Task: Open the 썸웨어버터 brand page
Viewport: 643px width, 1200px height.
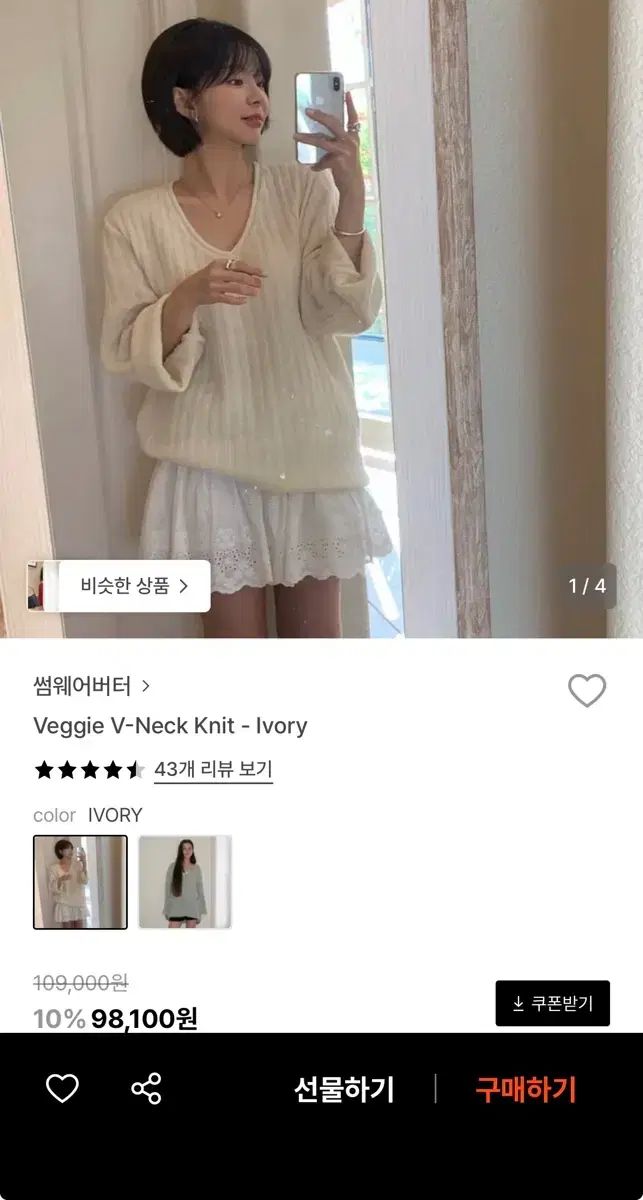Action: point(91,686)
